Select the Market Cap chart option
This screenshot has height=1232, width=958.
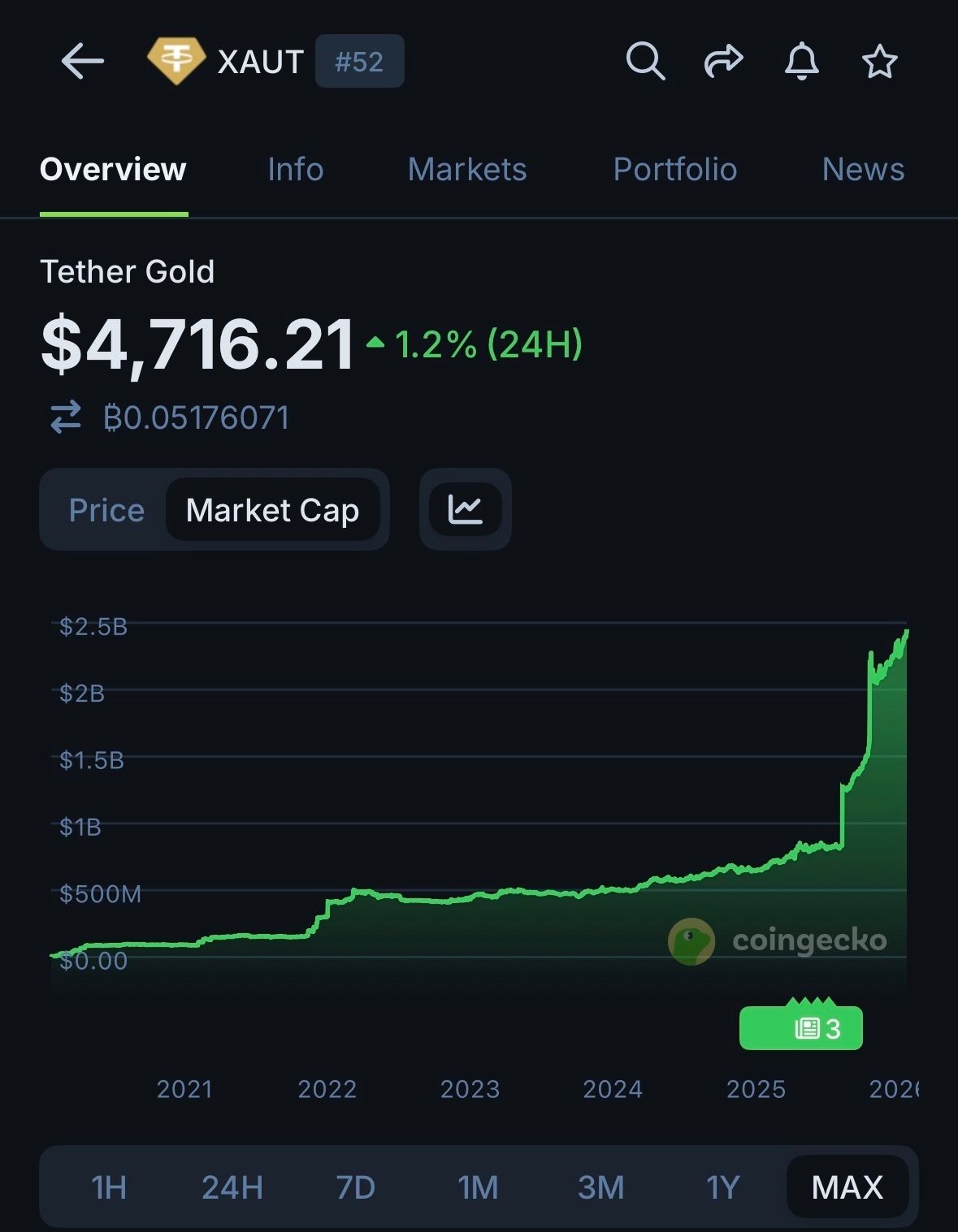pos(272,510)
